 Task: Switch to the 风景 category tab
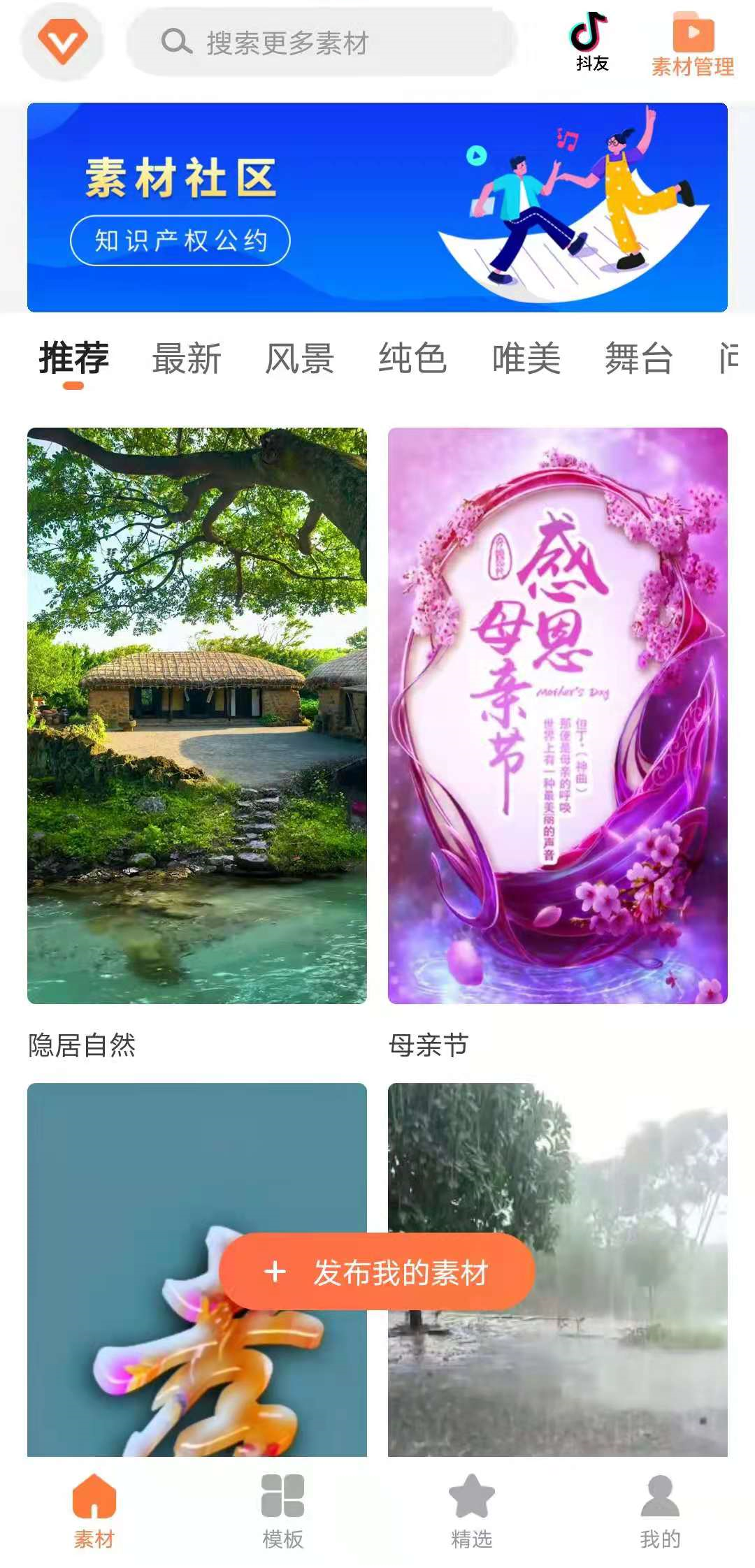(300, 359)
